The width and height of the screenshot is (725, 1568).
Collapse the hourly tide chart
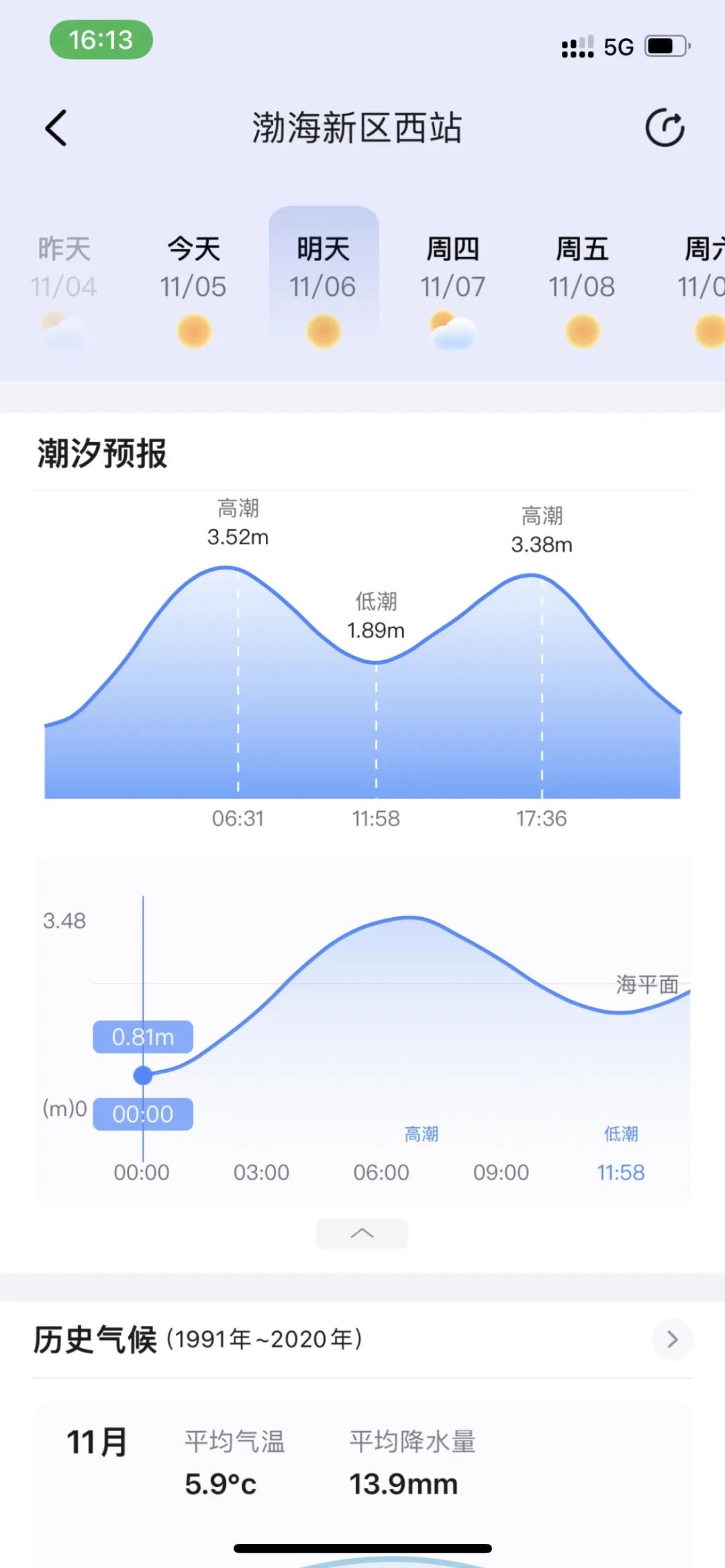[362, 1233]
